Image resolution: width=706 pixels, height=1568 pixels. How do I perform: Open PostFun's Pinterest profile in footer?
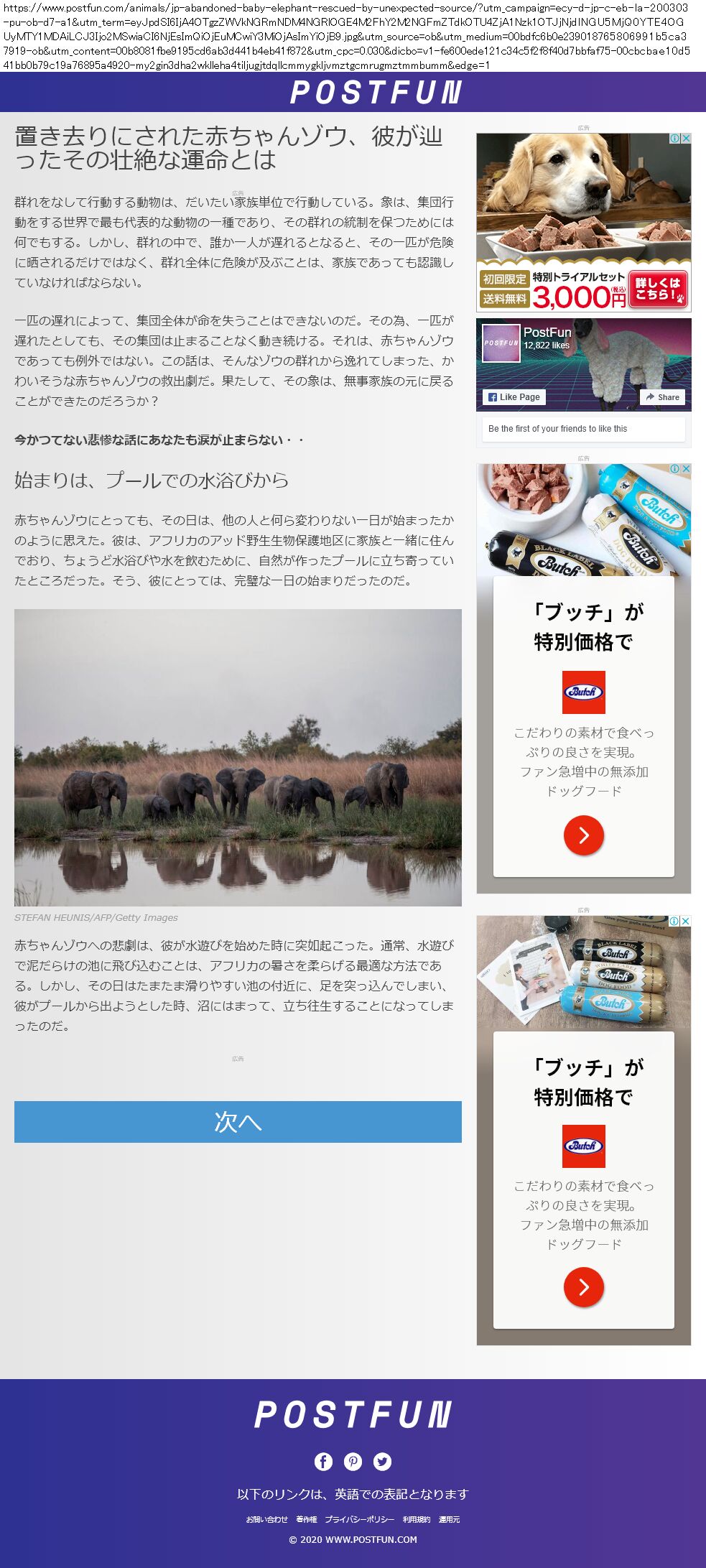pos(353,1461)
